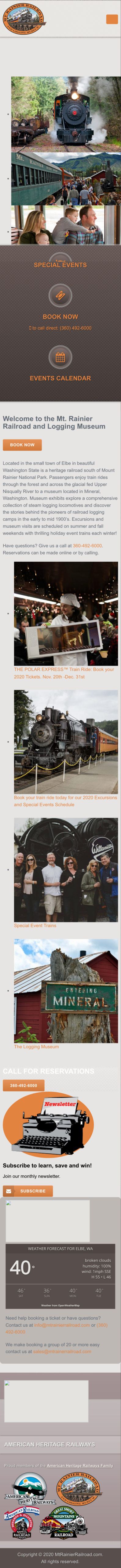Open THE POLAR EXPRESS Train Ride link
The image size is (121, 1568).
click(x=64, y=673)
